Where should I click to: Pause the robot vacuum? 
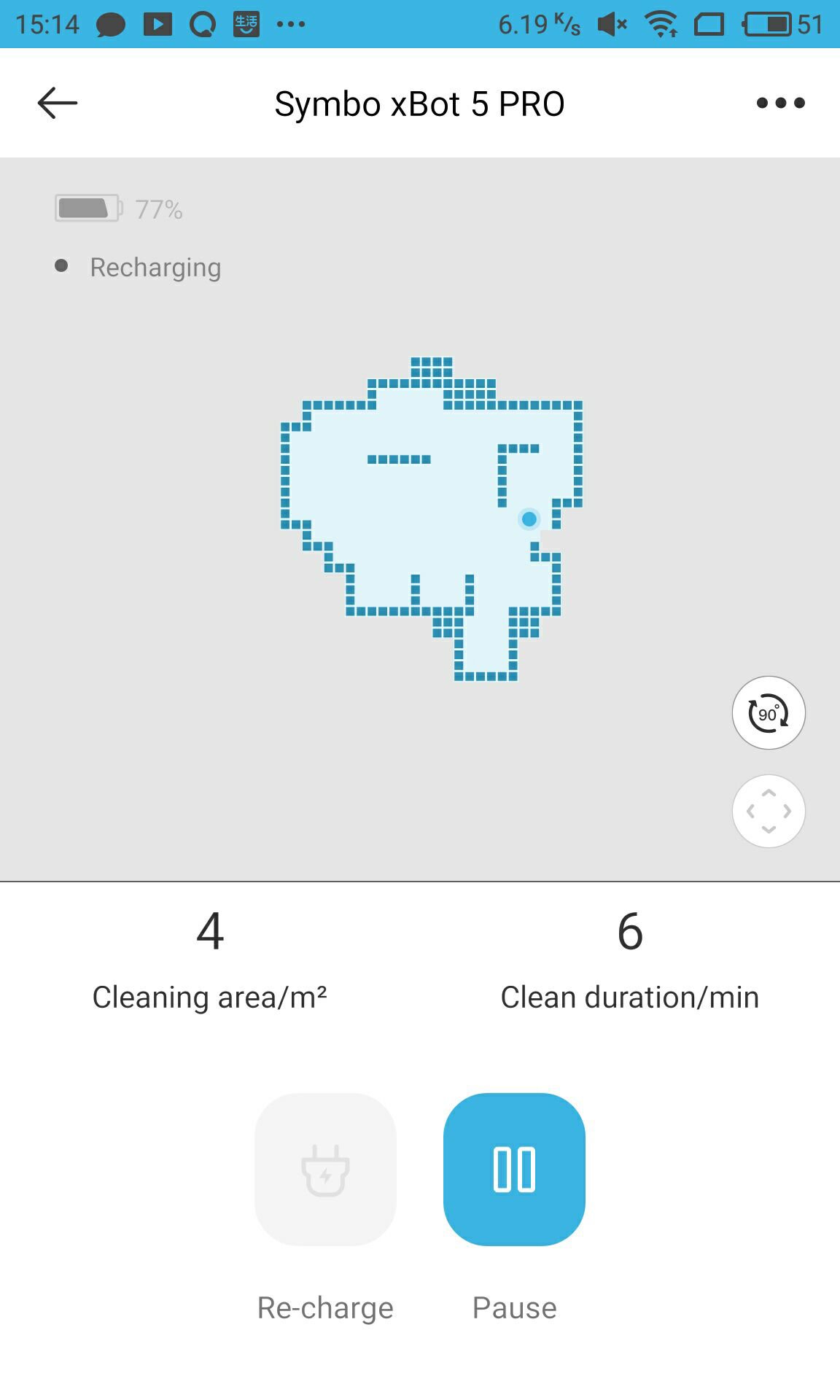coord(514,1169)
